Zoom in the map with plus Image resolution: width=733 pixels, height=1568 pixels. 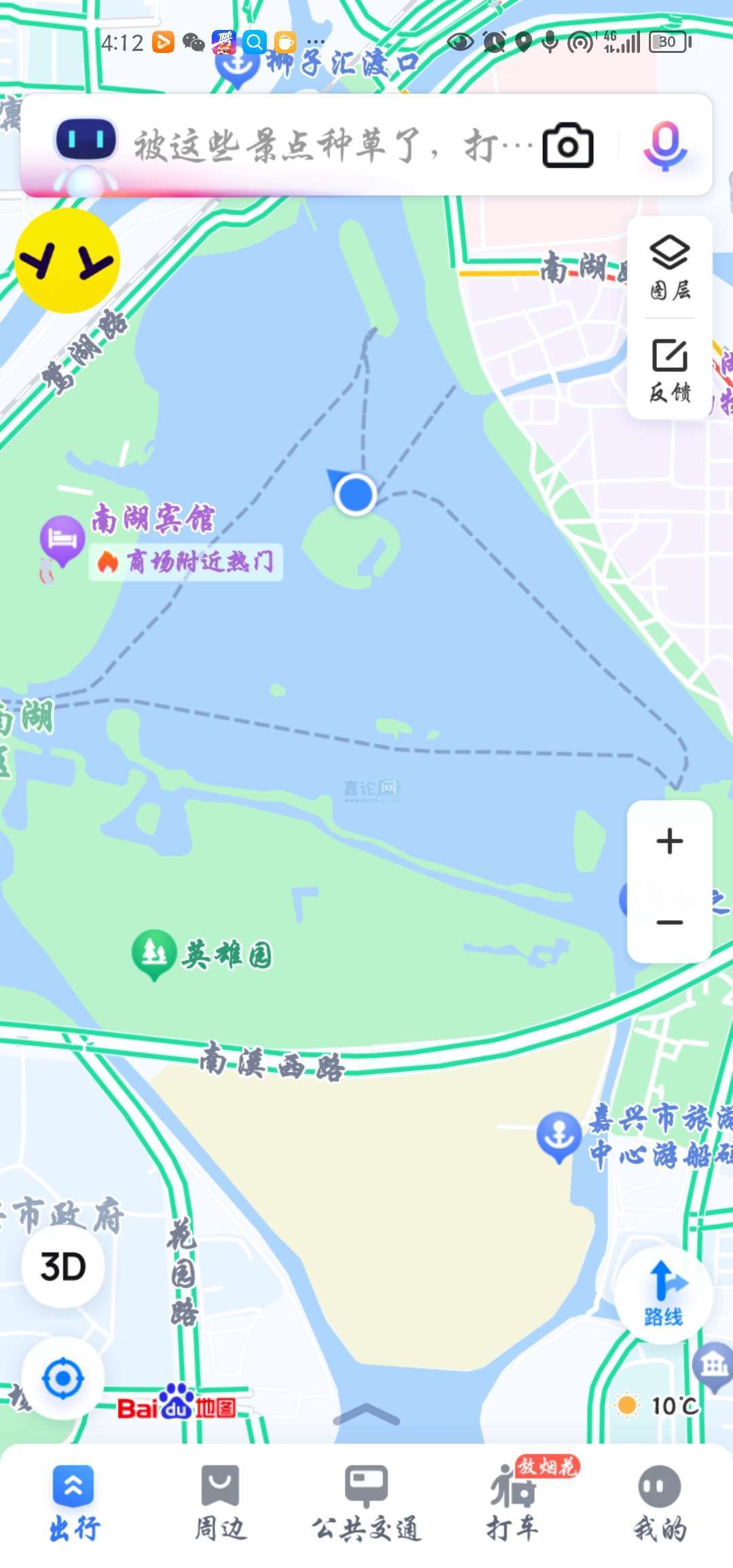pyautogui.click(x=670, y=841)
